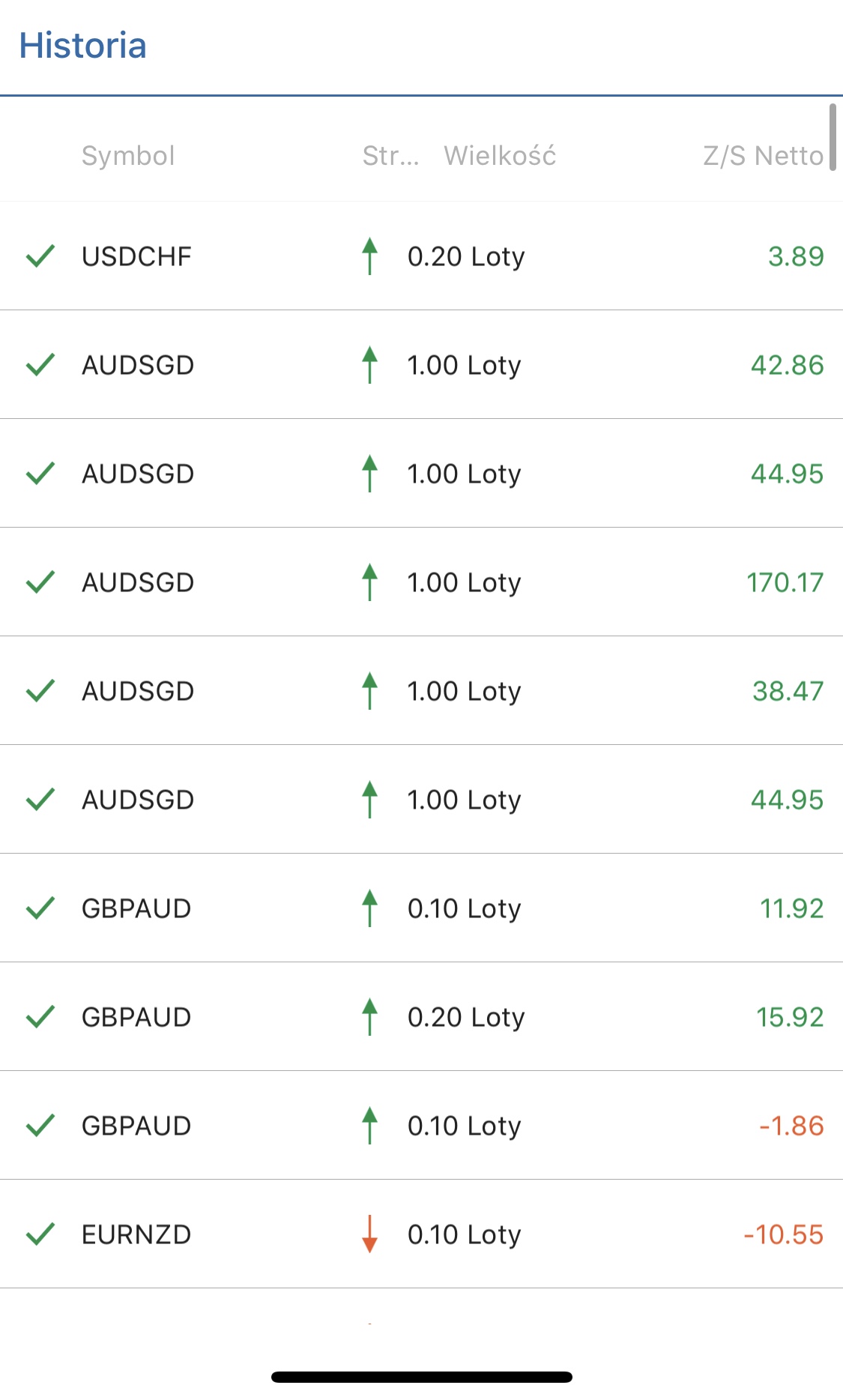This screenshot has width=843, height=1400.
Task: Select the Historia tab
Action: click(82, 46)
